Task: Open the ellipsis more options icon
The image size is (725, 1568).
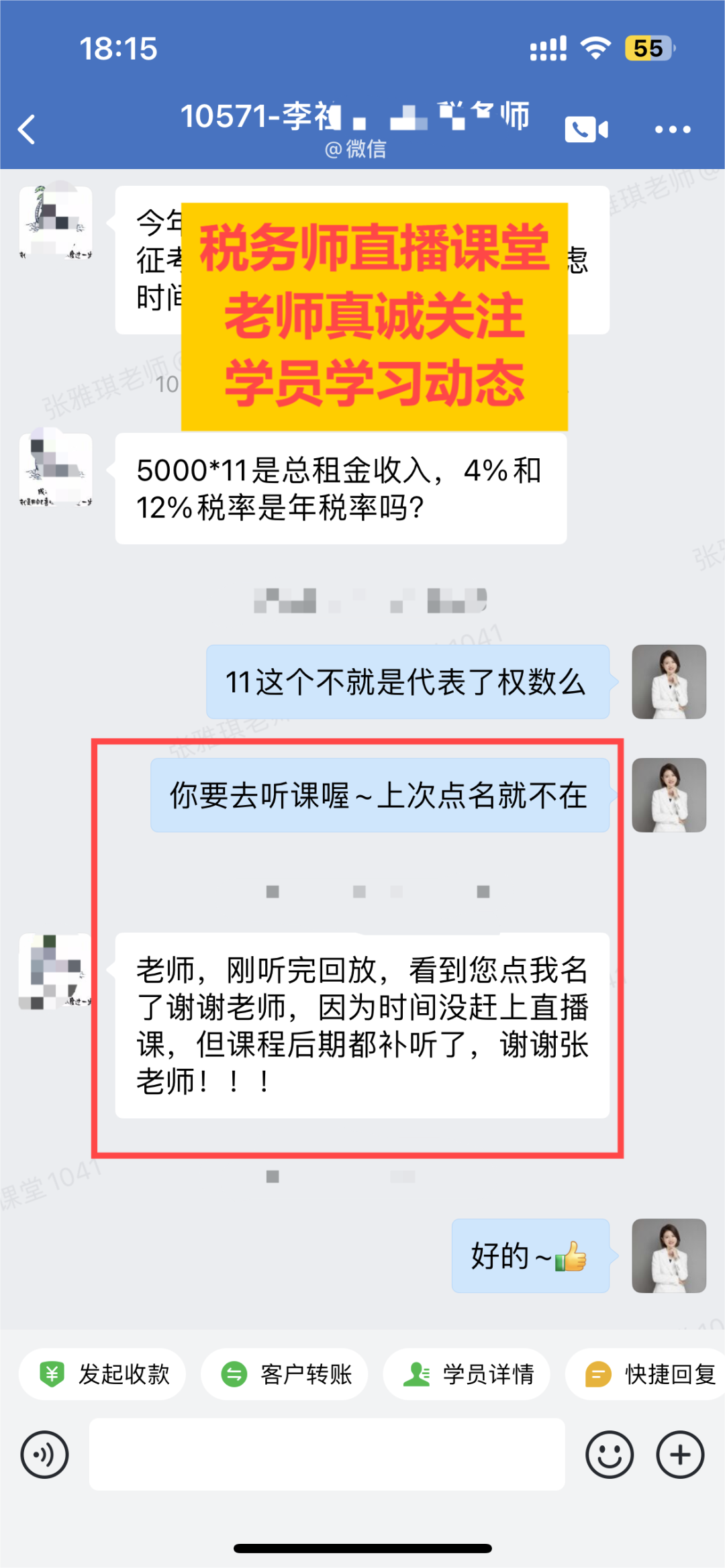Action: tap(671, 129)
